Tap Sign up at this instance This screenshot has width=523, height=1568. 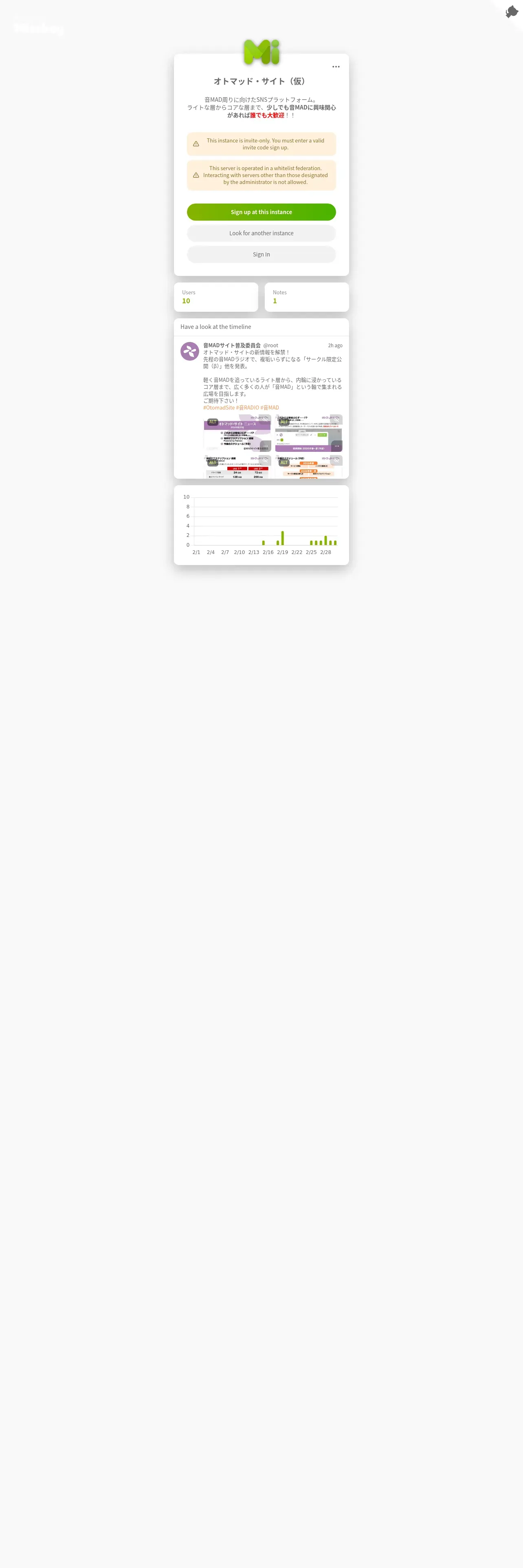click(261, 212)
